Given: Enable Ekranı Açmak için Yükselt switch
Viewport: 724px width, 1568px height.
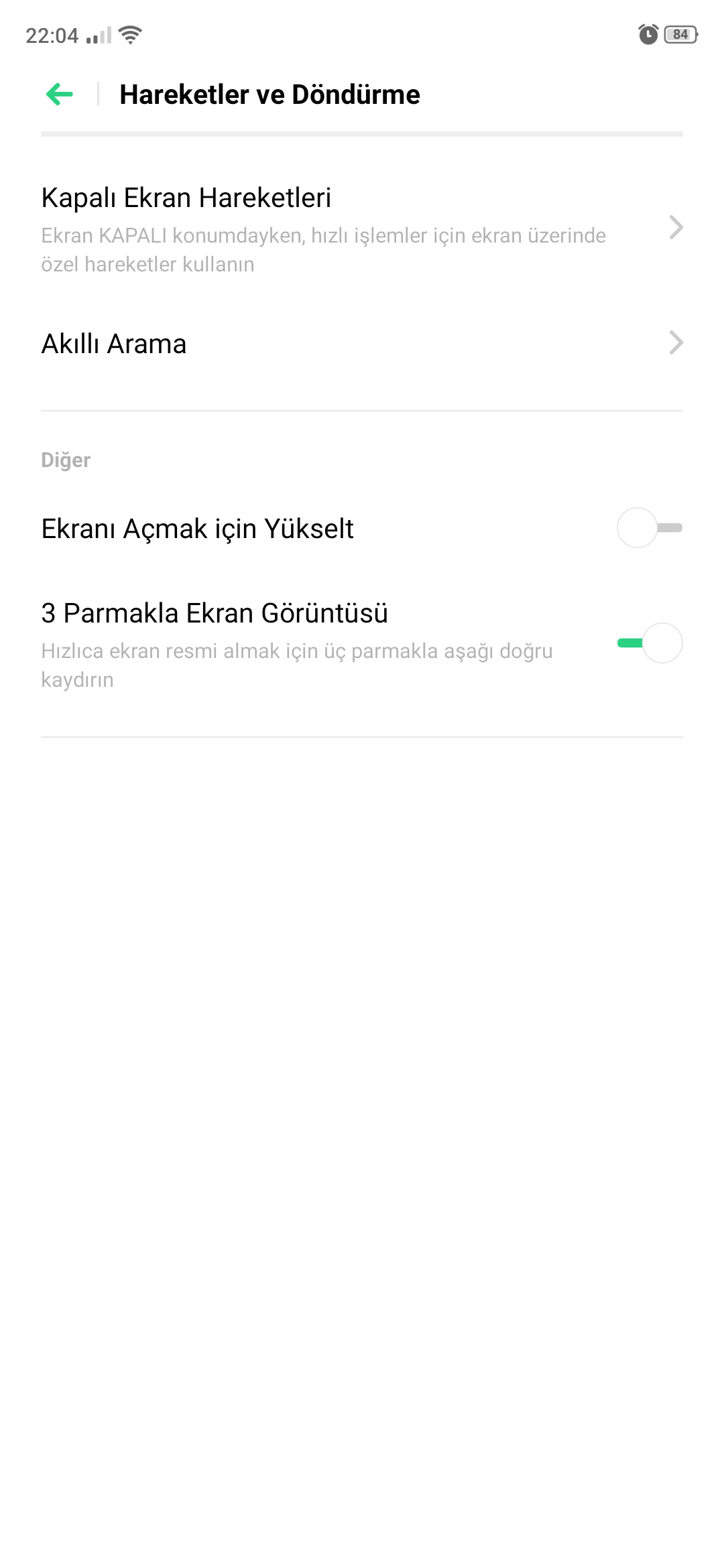Looking at the screenshot, I should 650,528.
